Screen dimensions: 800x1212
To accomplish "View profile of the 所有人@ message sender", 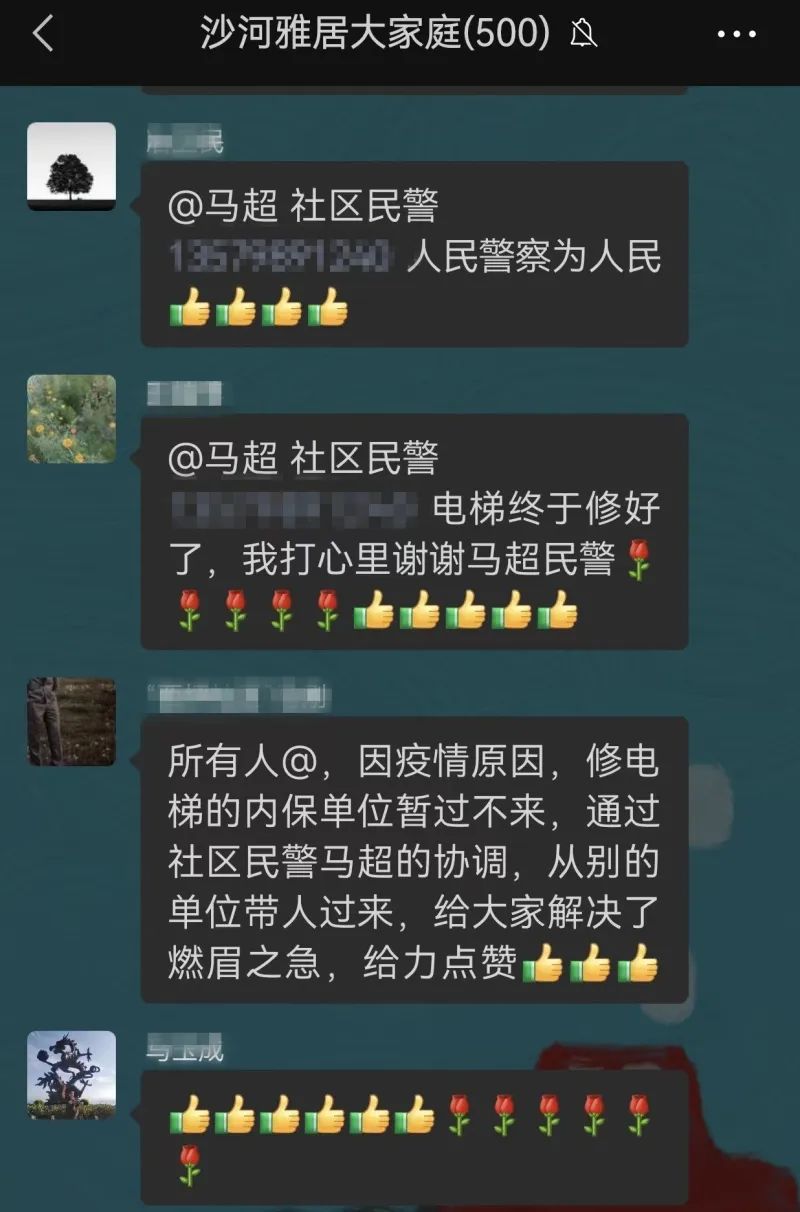I will (x=71, y=721).
